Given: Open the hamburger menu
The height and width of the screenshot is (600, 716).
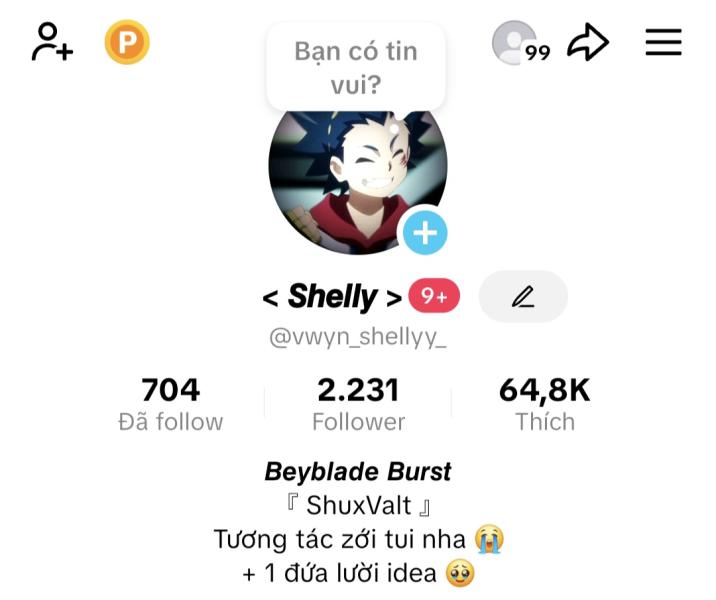Looking at the screenshot, I should [663, 43].
